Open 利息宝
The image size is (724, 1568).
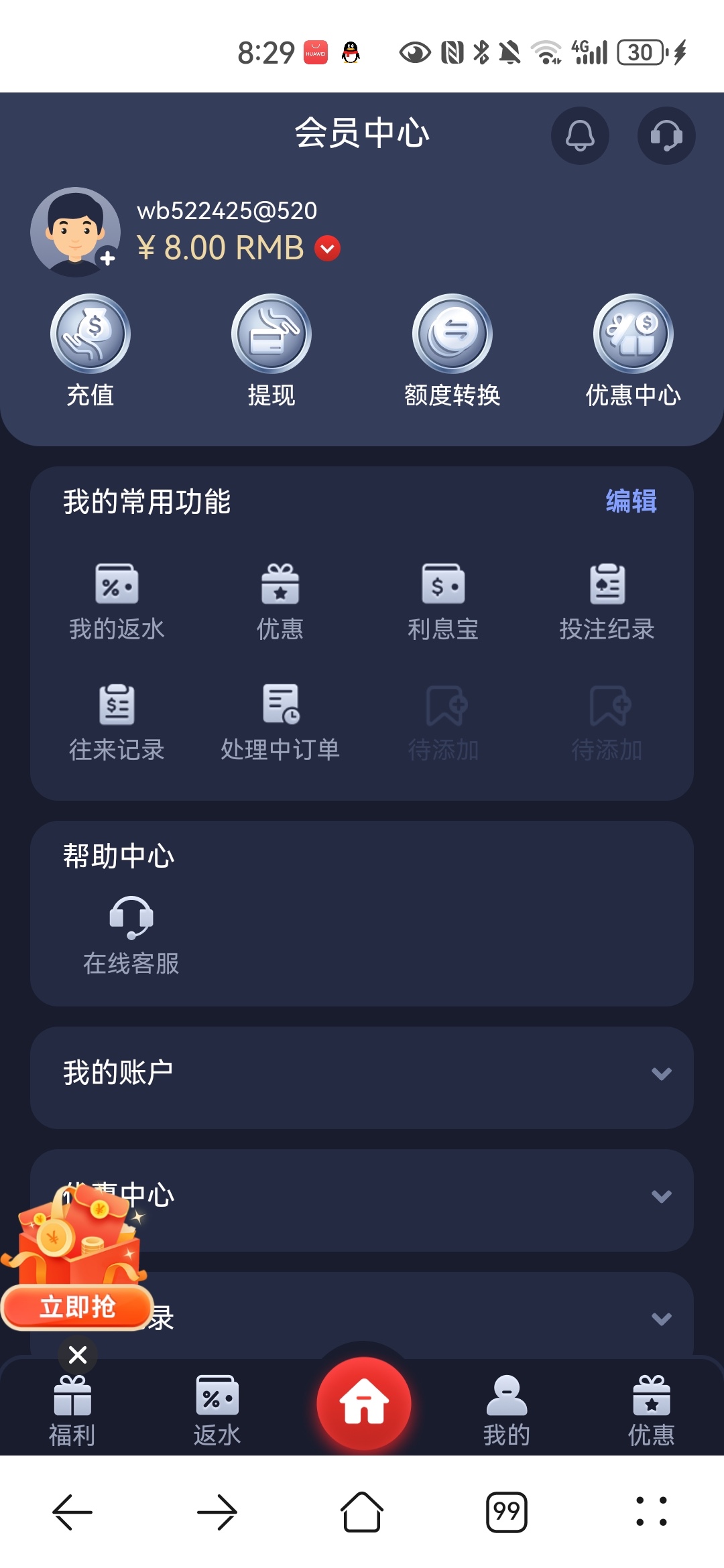(x=443, y=601)
